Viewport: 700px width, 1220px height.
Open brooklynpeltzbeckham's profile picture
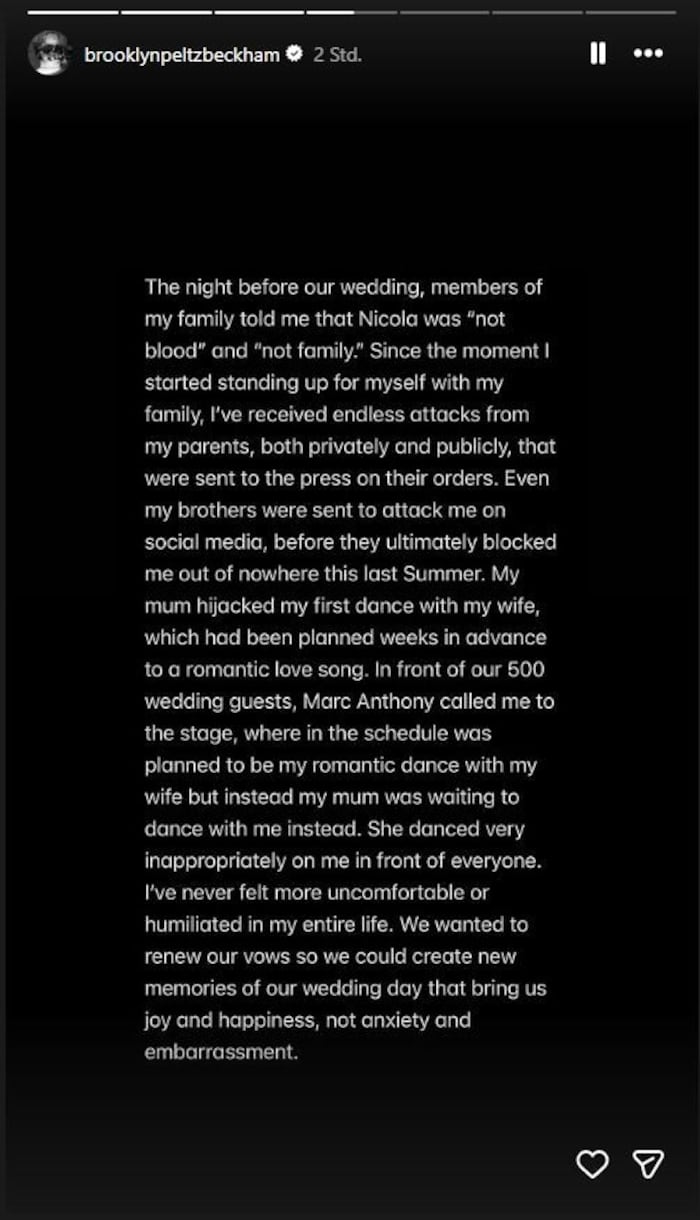50,53
